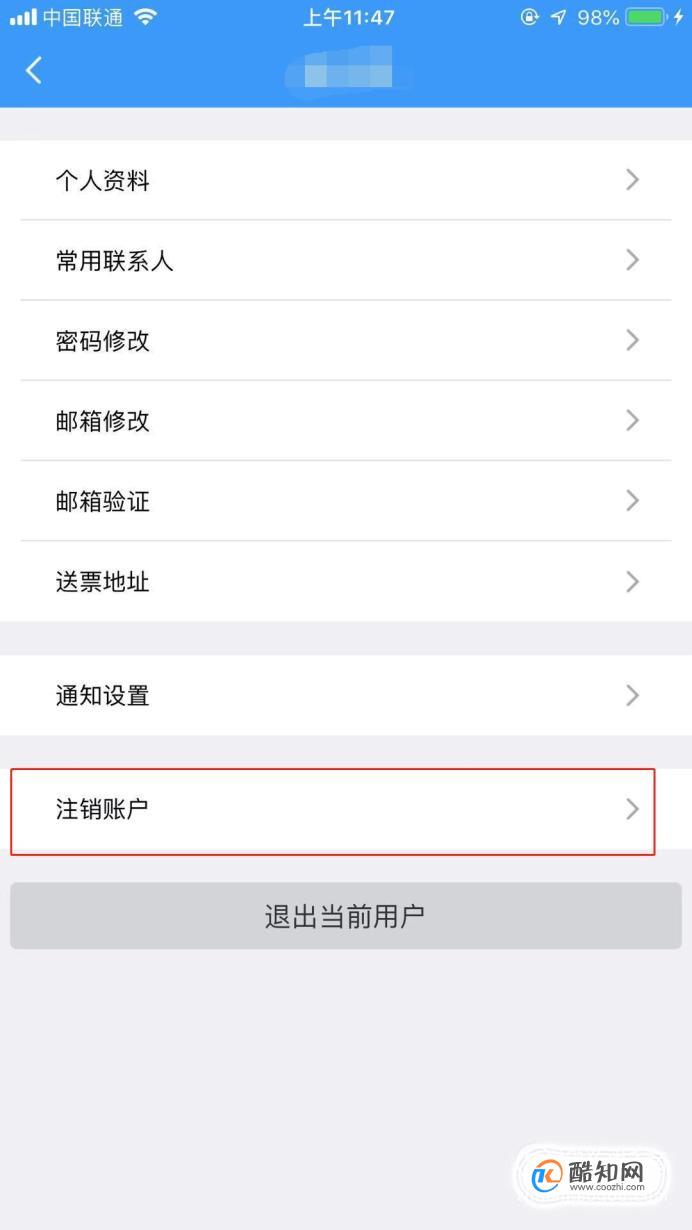Open the 邮箱修改 email change row
Viewport: 692px width, 1230px height.
pos(346,420)
